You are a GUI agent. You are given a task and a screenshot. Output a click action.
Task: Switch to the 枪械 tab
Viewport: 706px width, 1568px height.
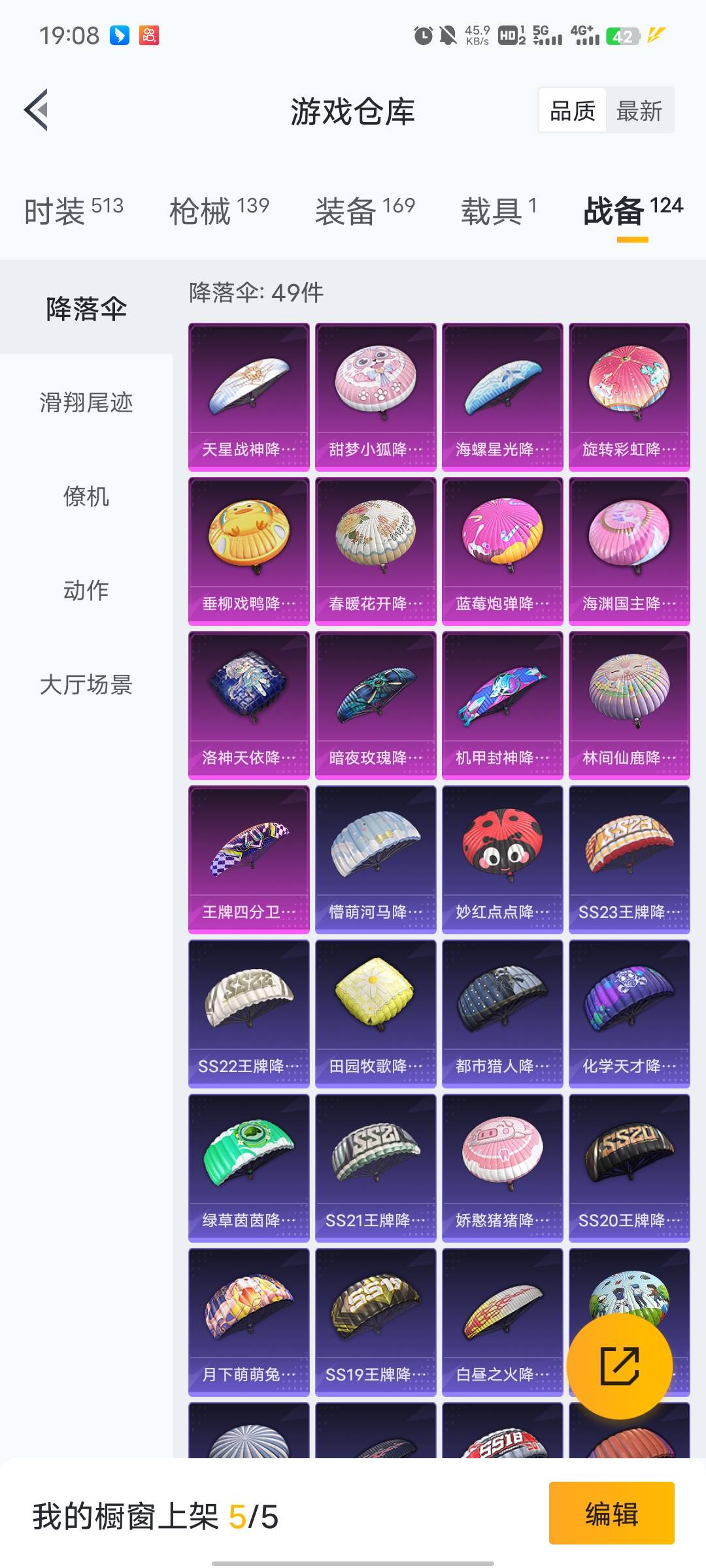(x=219, y=211)
